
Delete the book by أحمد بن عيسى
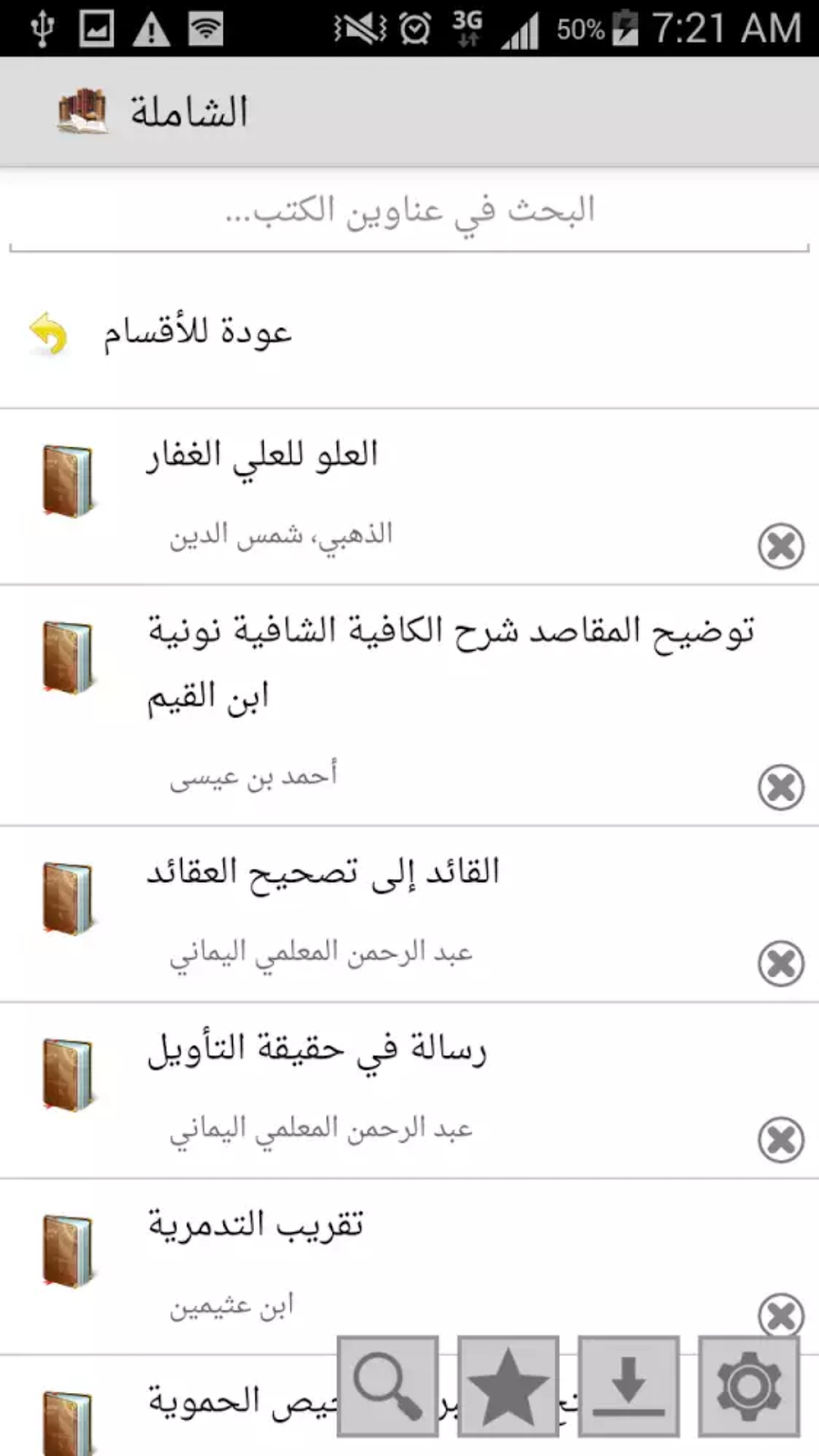pyautogui.click(x=781, y=787)
